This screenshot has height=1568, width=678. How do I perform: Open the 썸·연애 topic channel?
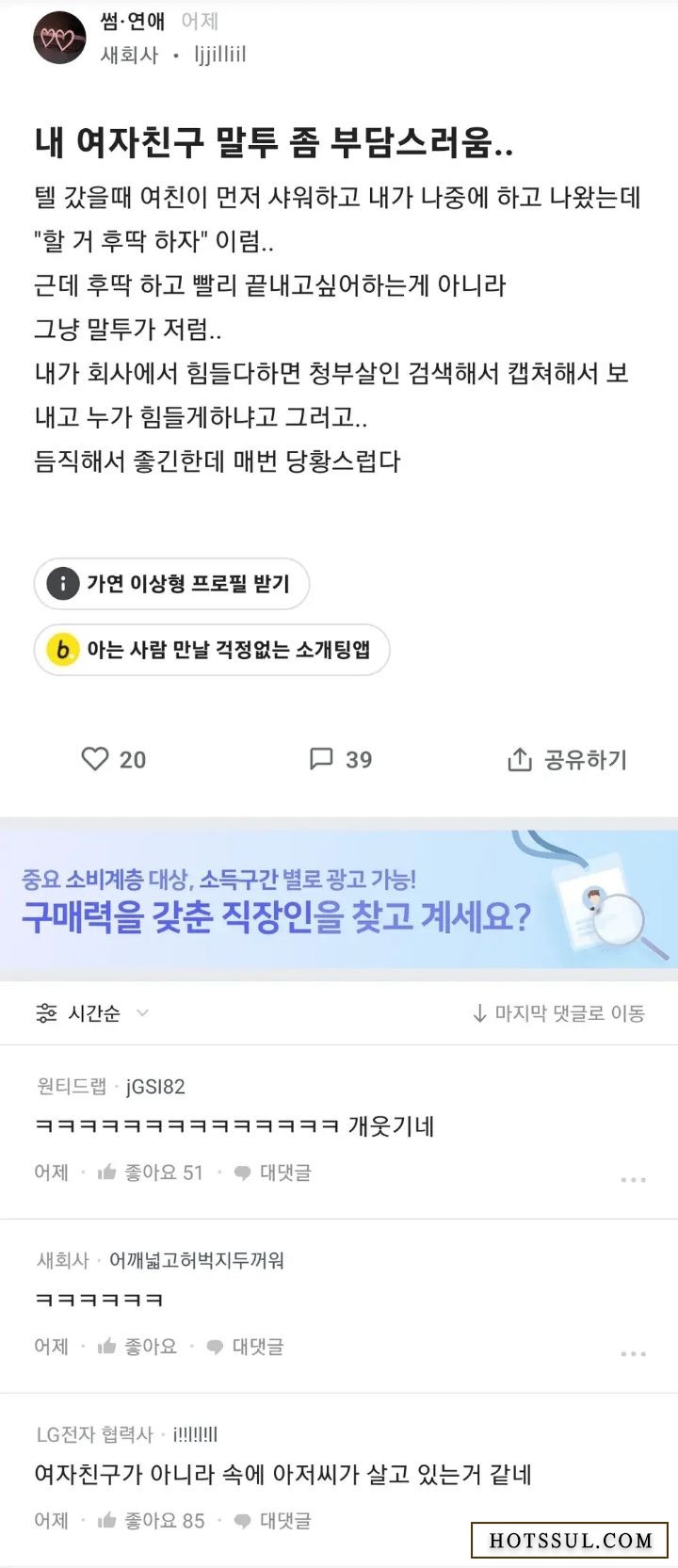click(x=133, y=21)
